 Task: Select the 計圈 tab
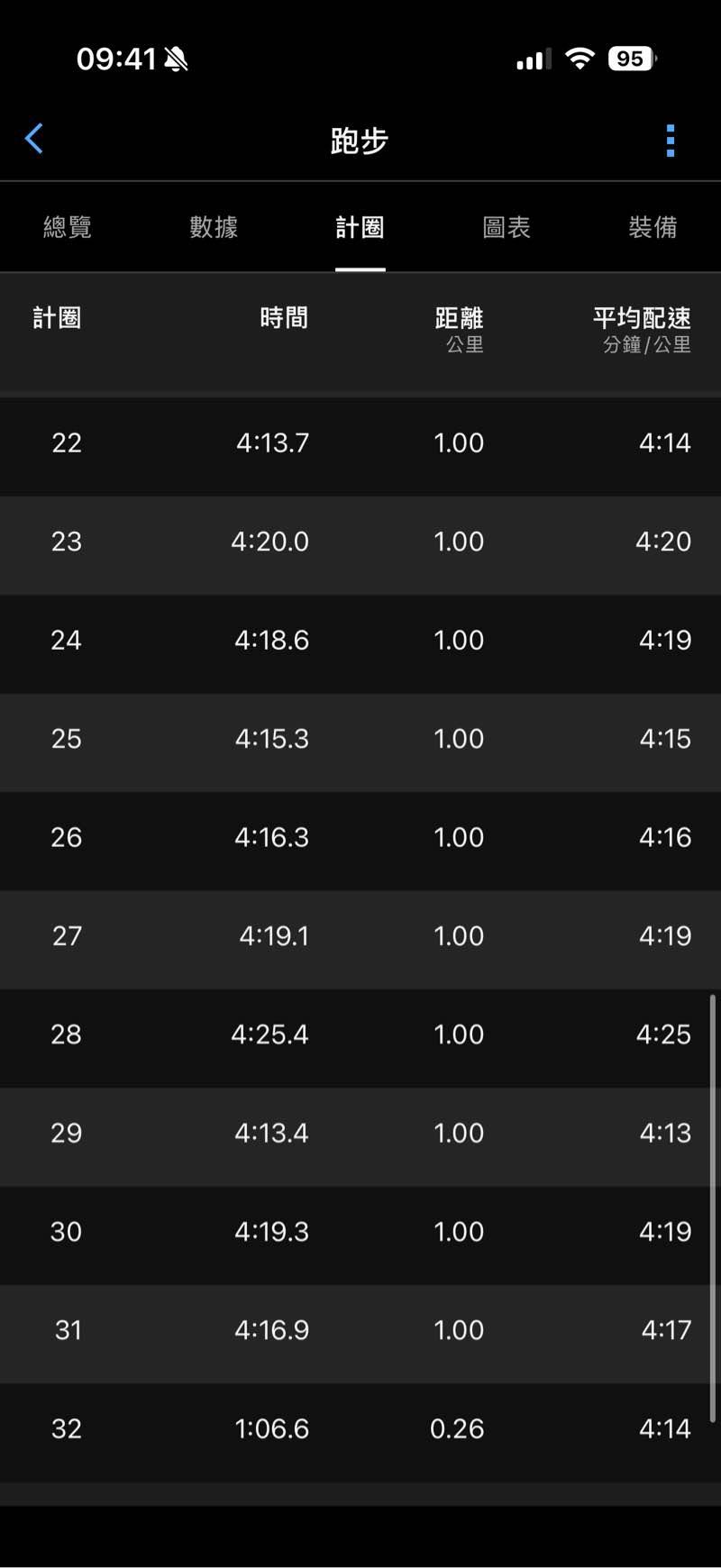click(360, 227)
